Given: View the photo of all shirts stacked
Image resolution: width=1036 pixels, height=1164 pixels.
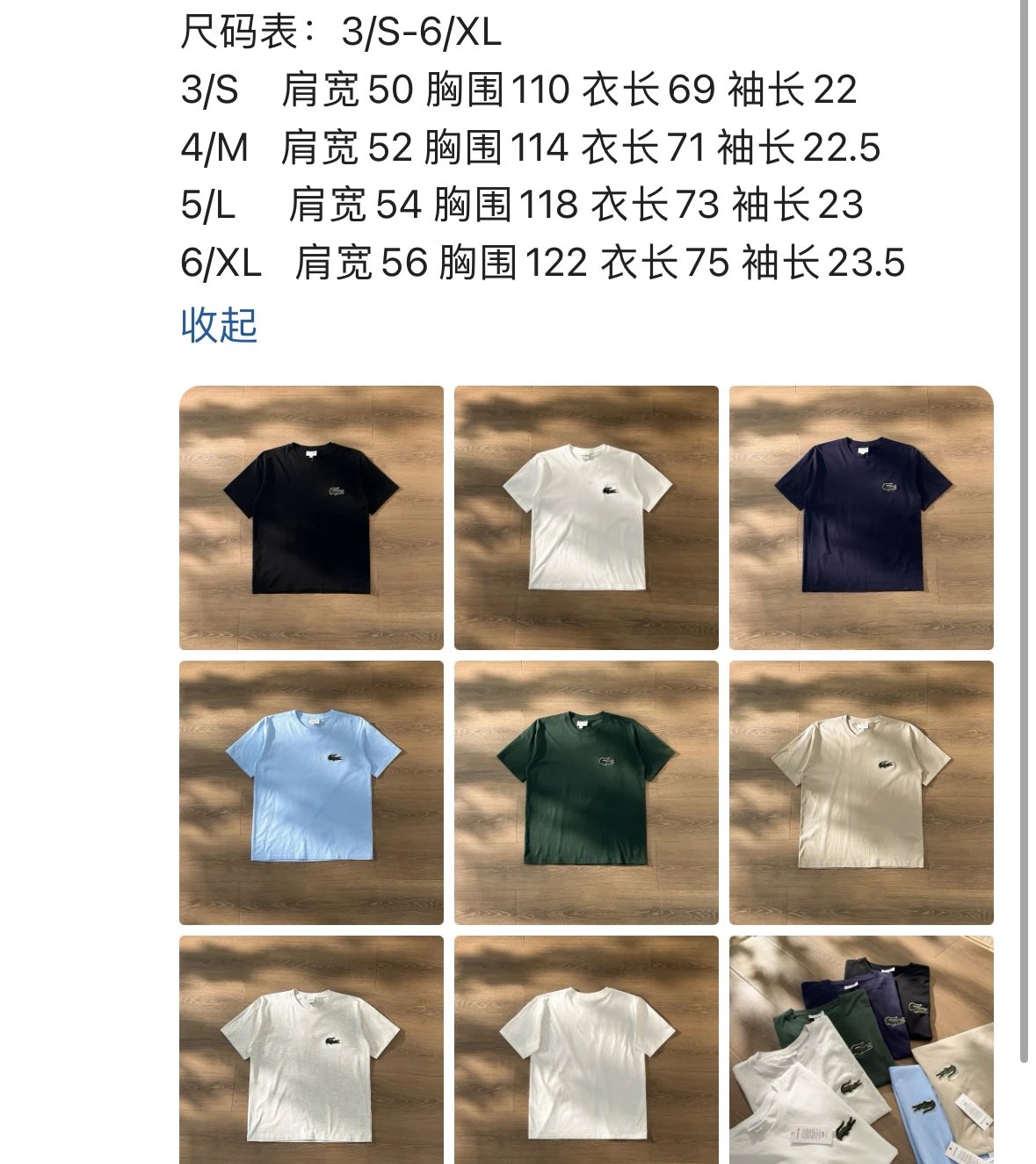Looking at the screenshot, I should 861,1050.
